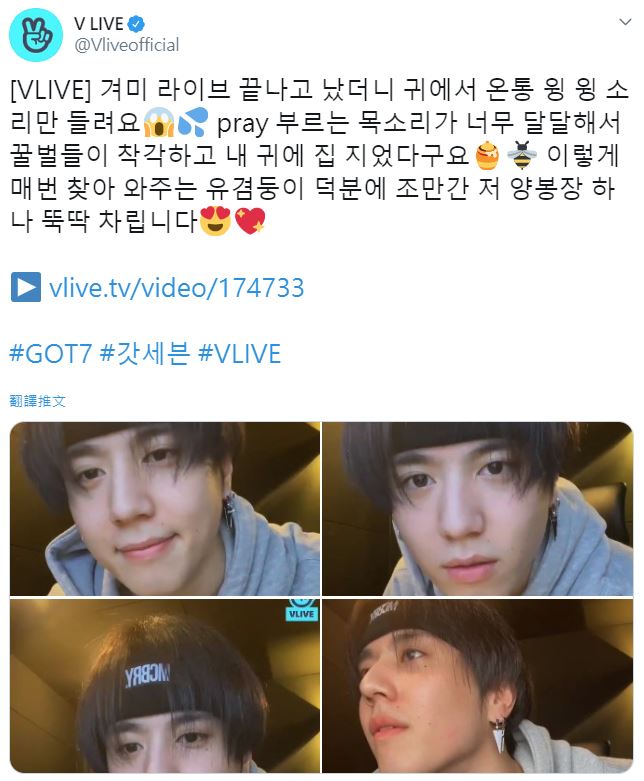Screen dimensions: 644x781
Task: Open the fourth photo, side profile view
Action: coord(478,686)
